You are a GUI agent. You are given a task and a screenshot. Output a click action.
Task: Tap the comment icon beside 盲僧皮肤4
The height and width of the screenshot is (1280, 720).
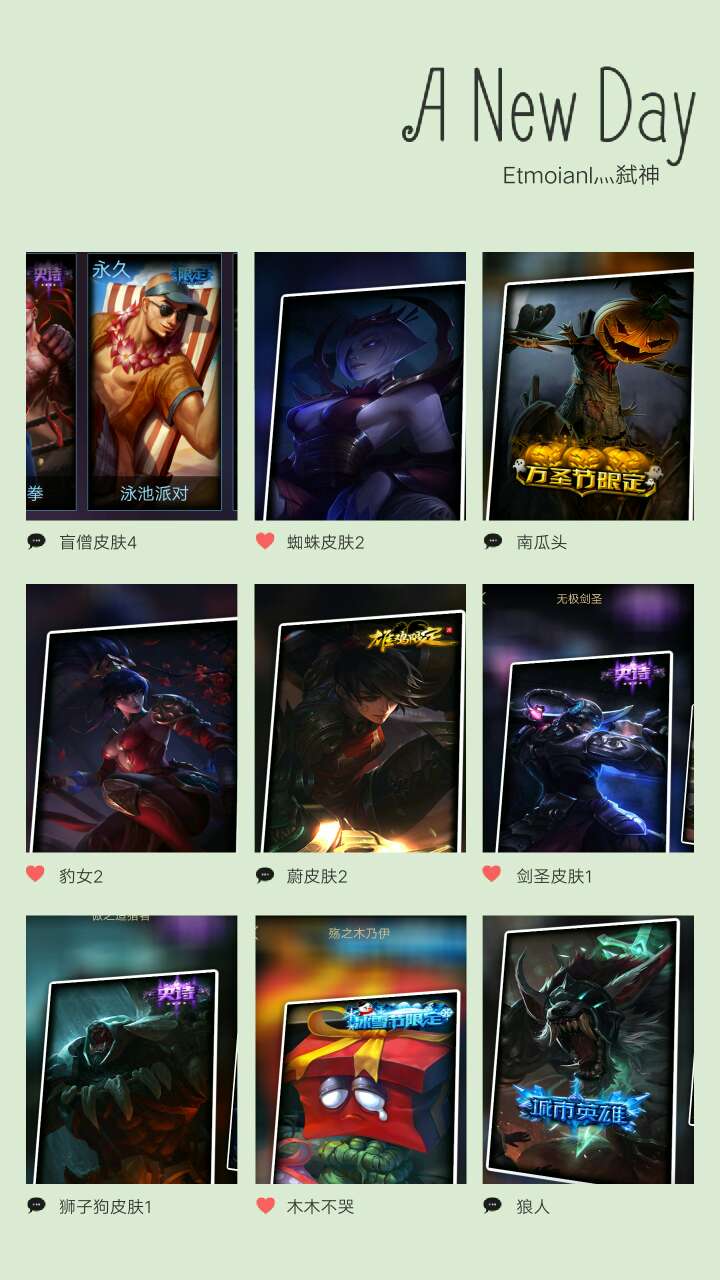(37, 542)
